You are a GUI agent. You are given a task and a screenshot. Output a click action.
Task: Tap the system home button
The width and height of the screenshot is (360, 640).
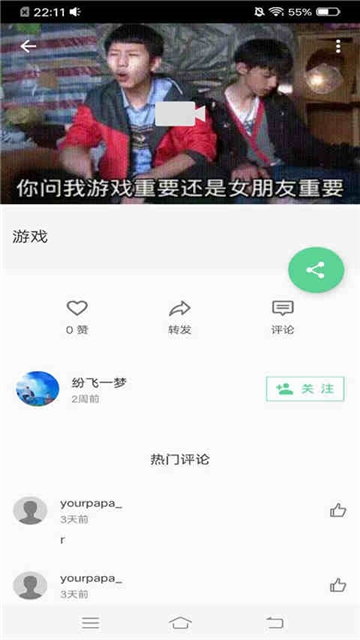(180, 623)
